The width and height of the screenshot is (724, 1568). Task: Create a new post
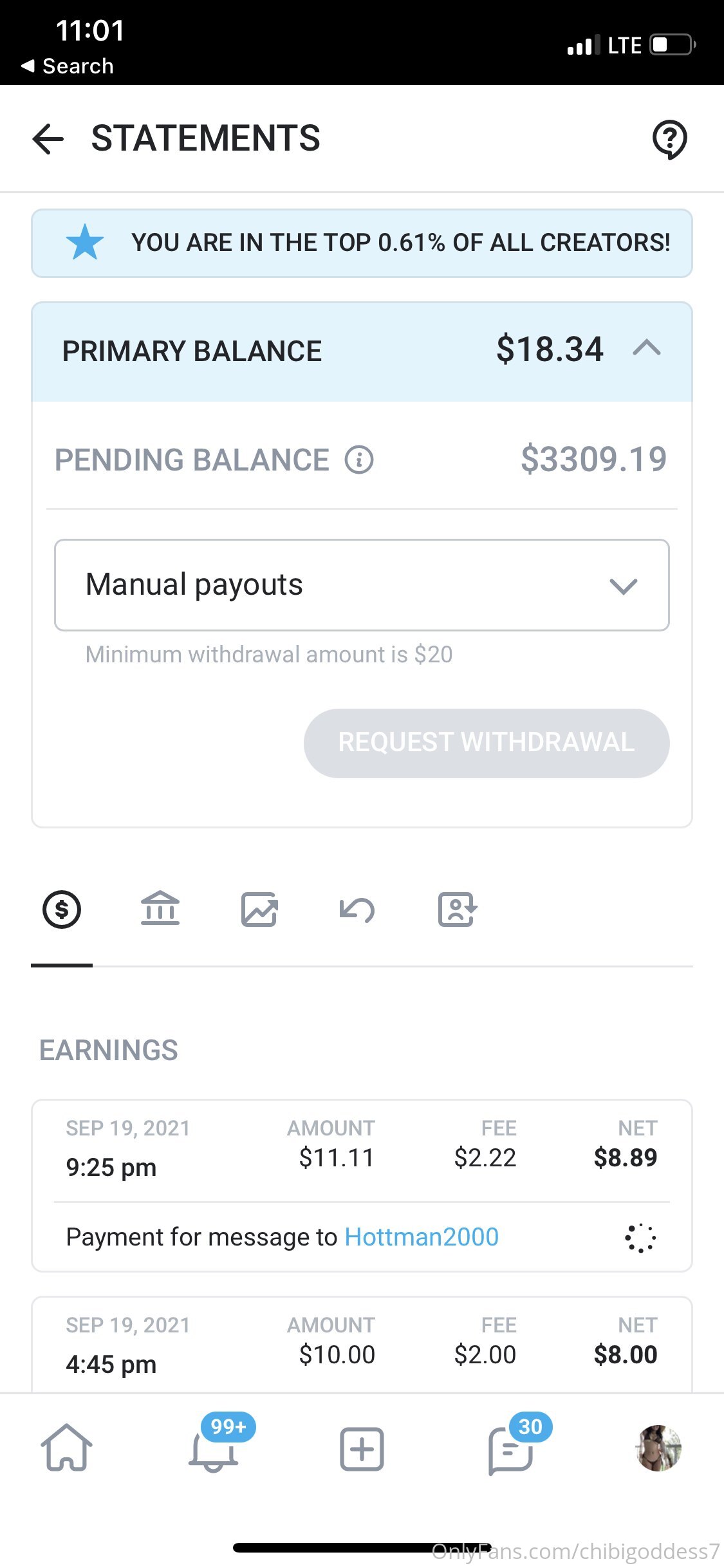362,1449
